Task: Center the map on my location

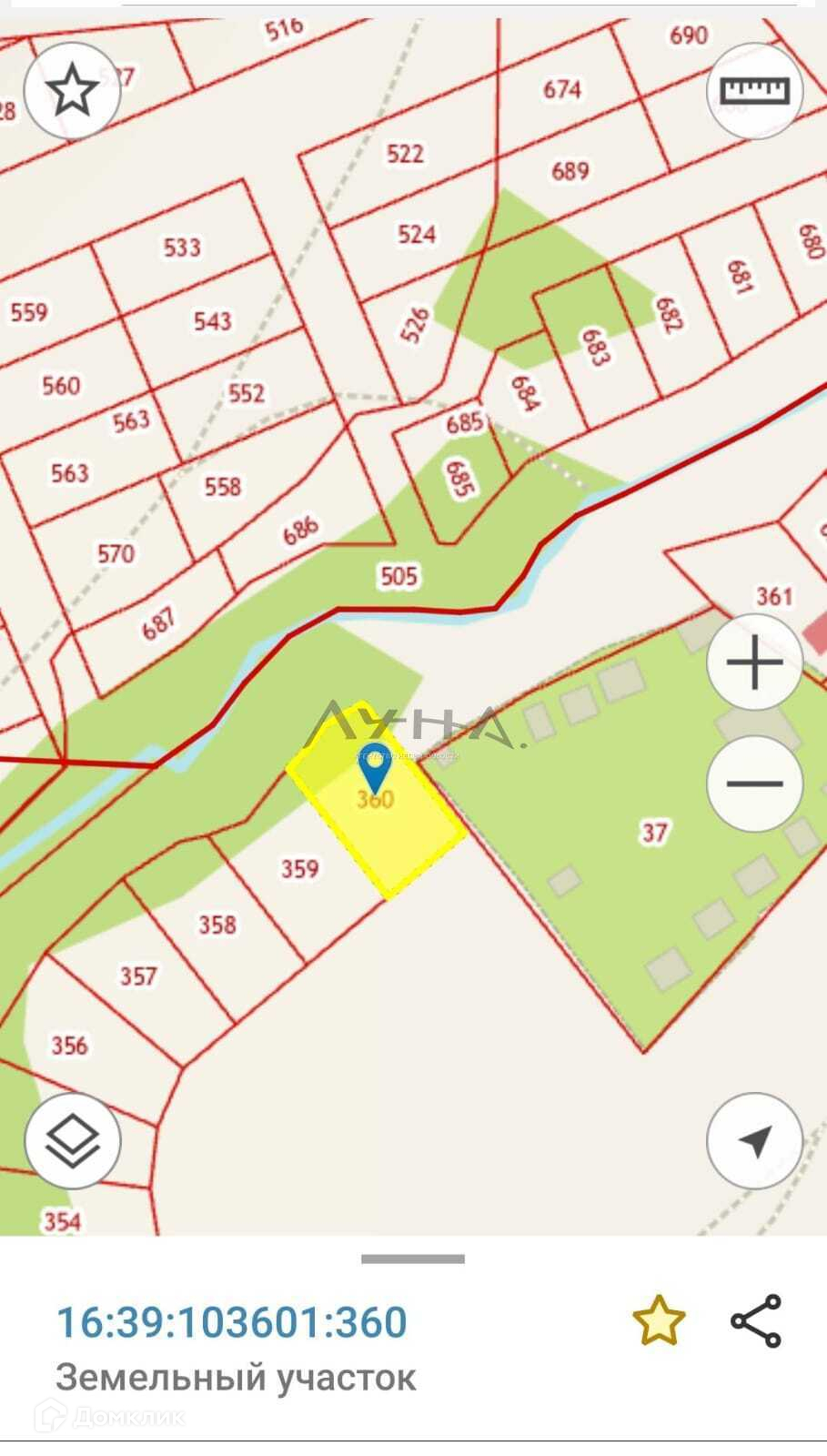Action: pyautogui.click(x=754, y=1140)
